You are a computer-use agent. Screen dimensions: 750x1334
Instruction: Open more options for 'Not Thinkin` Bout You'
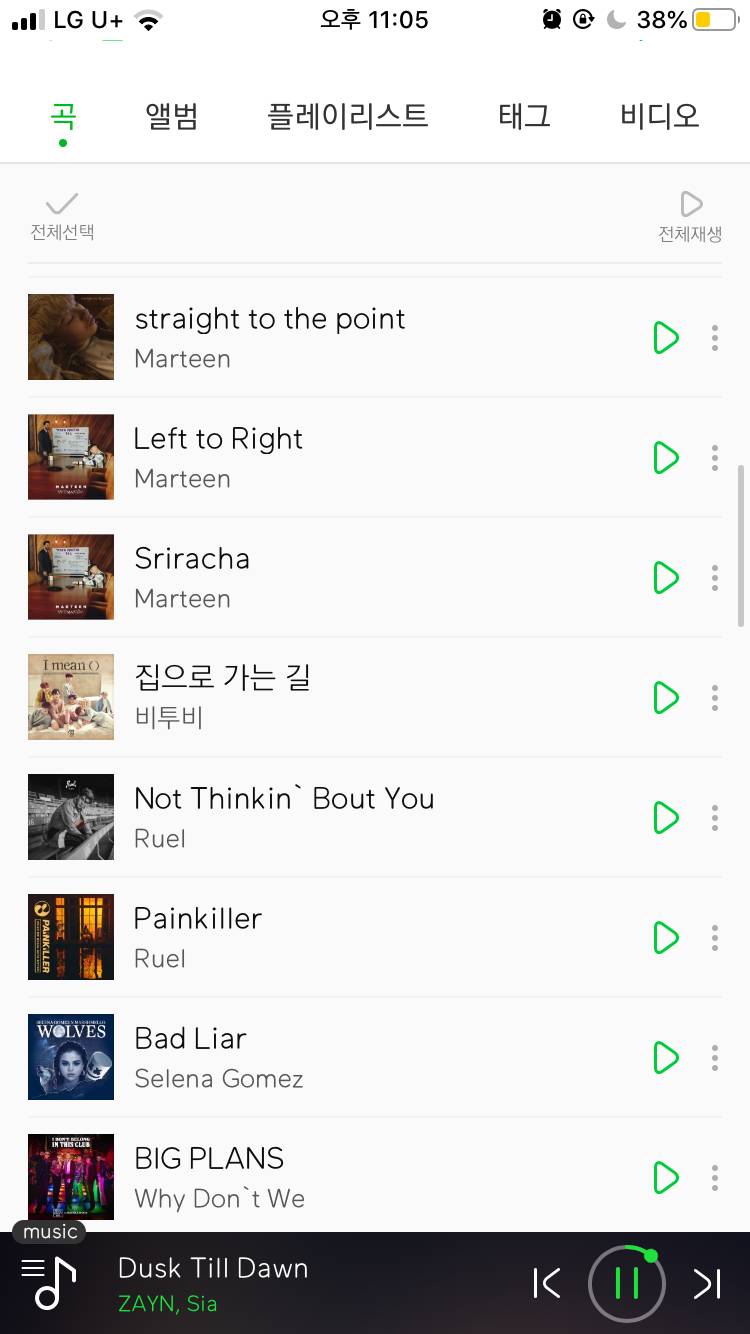[x=715, y=817]
